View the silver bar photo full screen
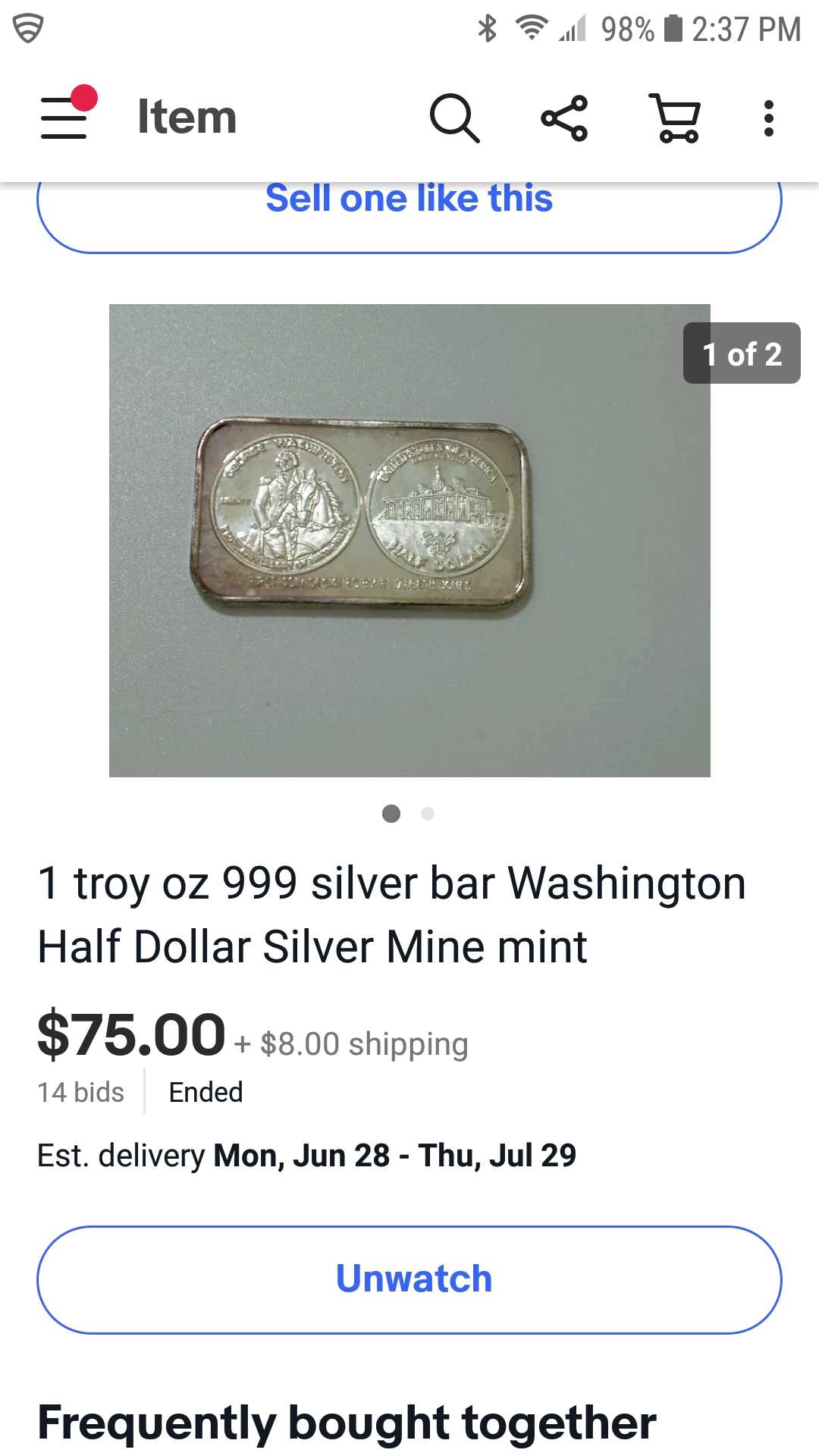The image size is (819, 1456). (x=409, y=540)
